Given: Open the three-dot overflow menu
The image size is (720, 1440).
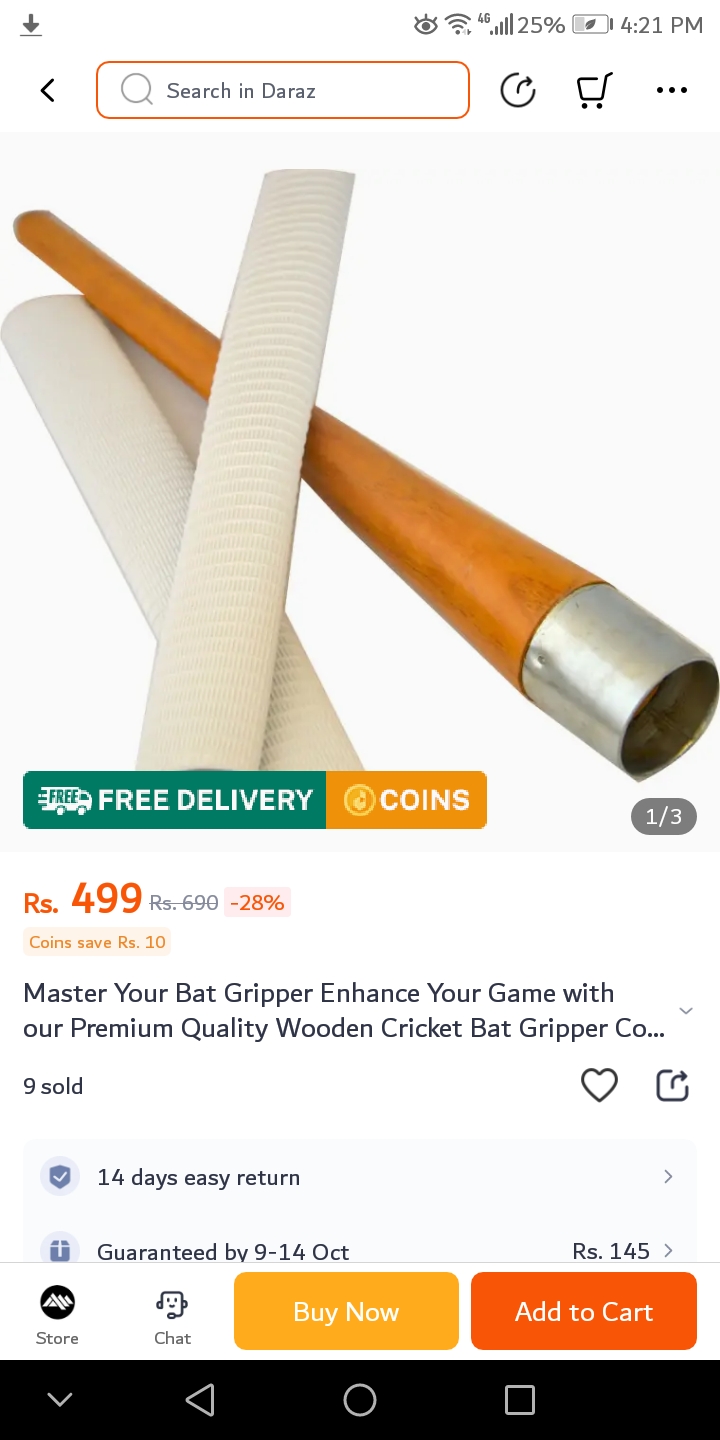Looking at the screenshot, I should pos(671,91).
